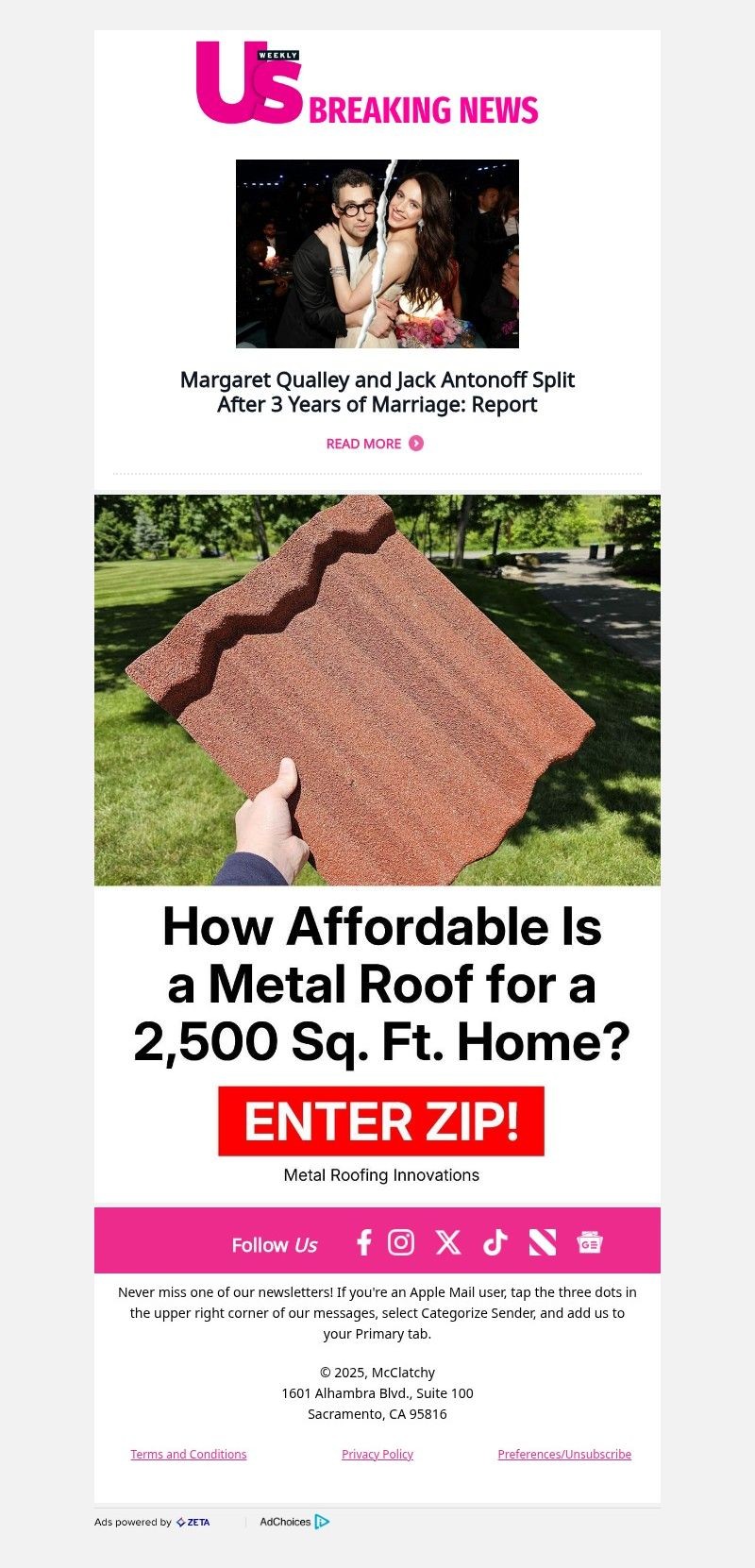Open the Google News icon
Viewport: 755px width, 1568px height.
pyautogui.click(x=590, y=1242)
